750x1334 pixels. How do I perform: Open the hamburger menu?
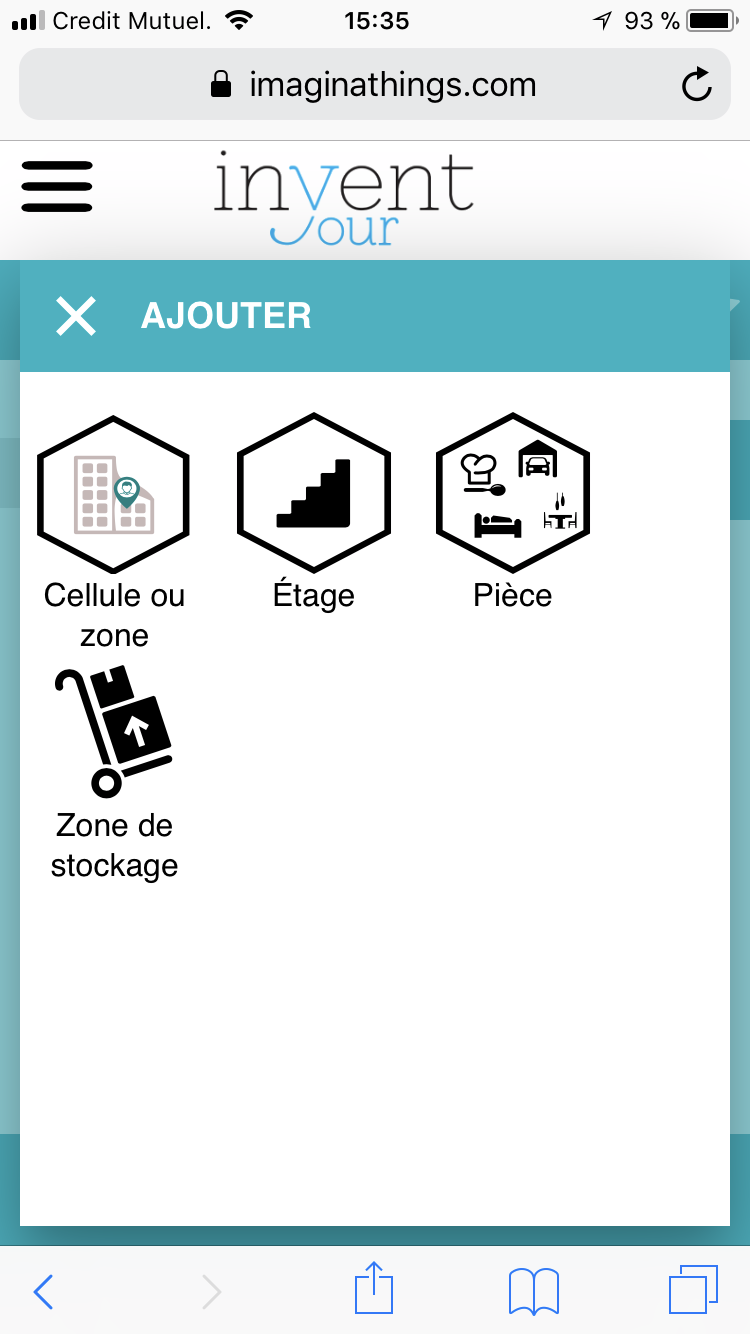click(57, 186)
